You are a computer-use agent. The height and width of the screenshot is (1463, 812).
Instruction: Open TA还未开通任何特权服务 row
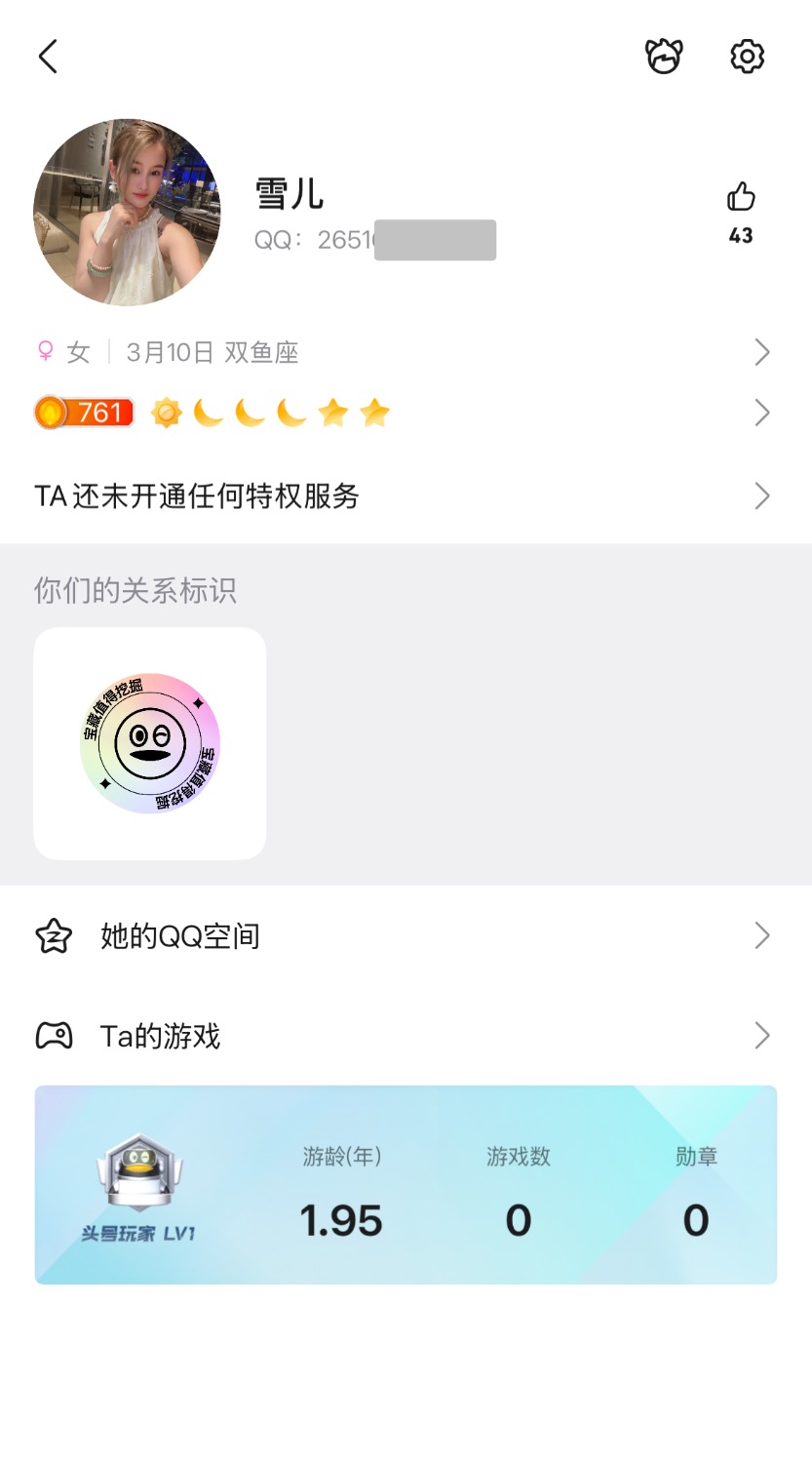click(406, 496)
